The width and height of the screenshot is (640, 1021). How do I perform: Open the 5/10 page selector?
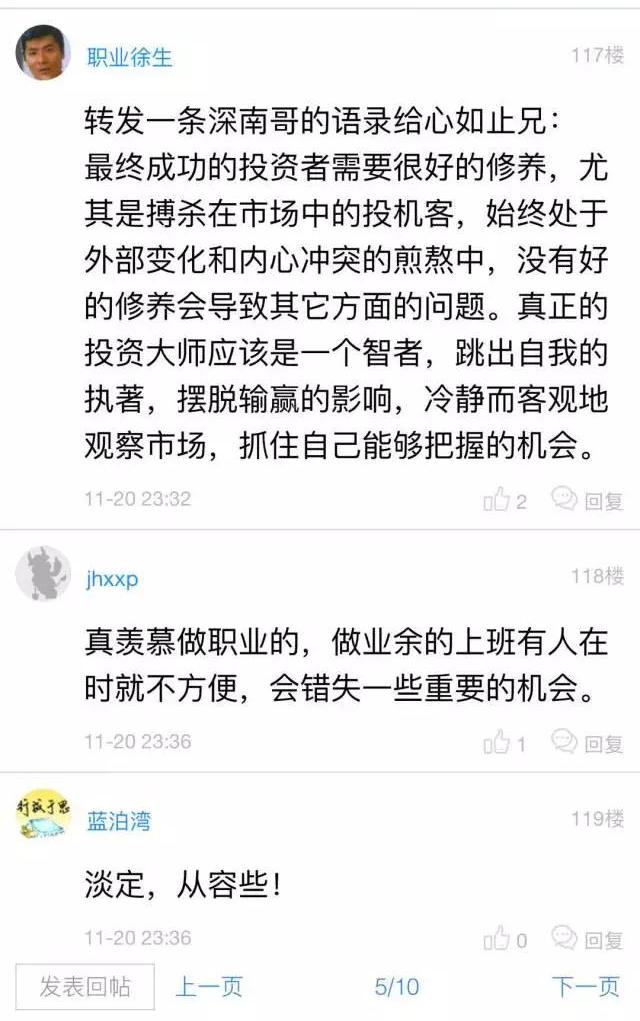(x=397, y=986)
